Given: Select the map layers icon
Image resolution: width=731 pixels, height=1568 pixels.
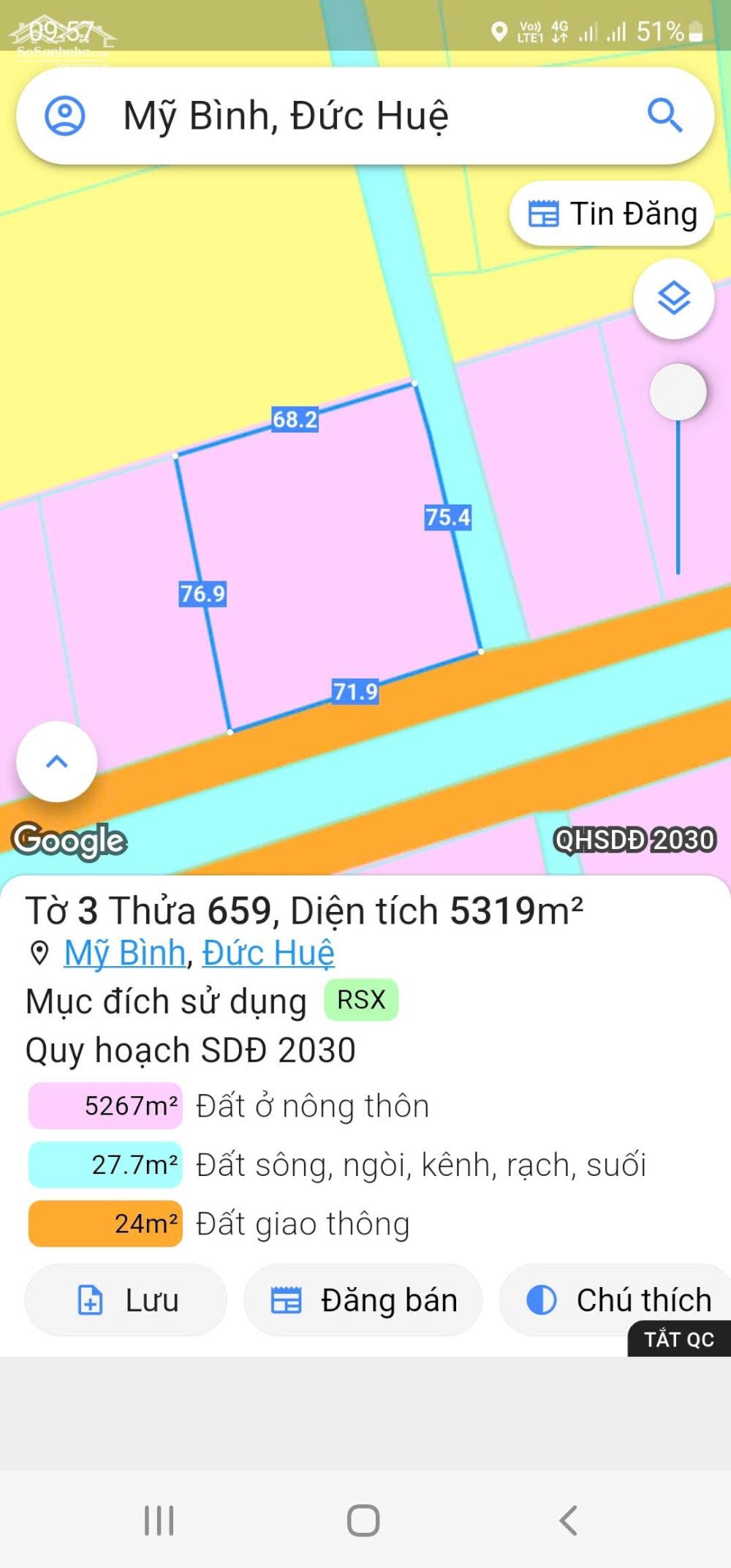Looking at the screenshot, I should pyautogui.click(x=675, y=298).
